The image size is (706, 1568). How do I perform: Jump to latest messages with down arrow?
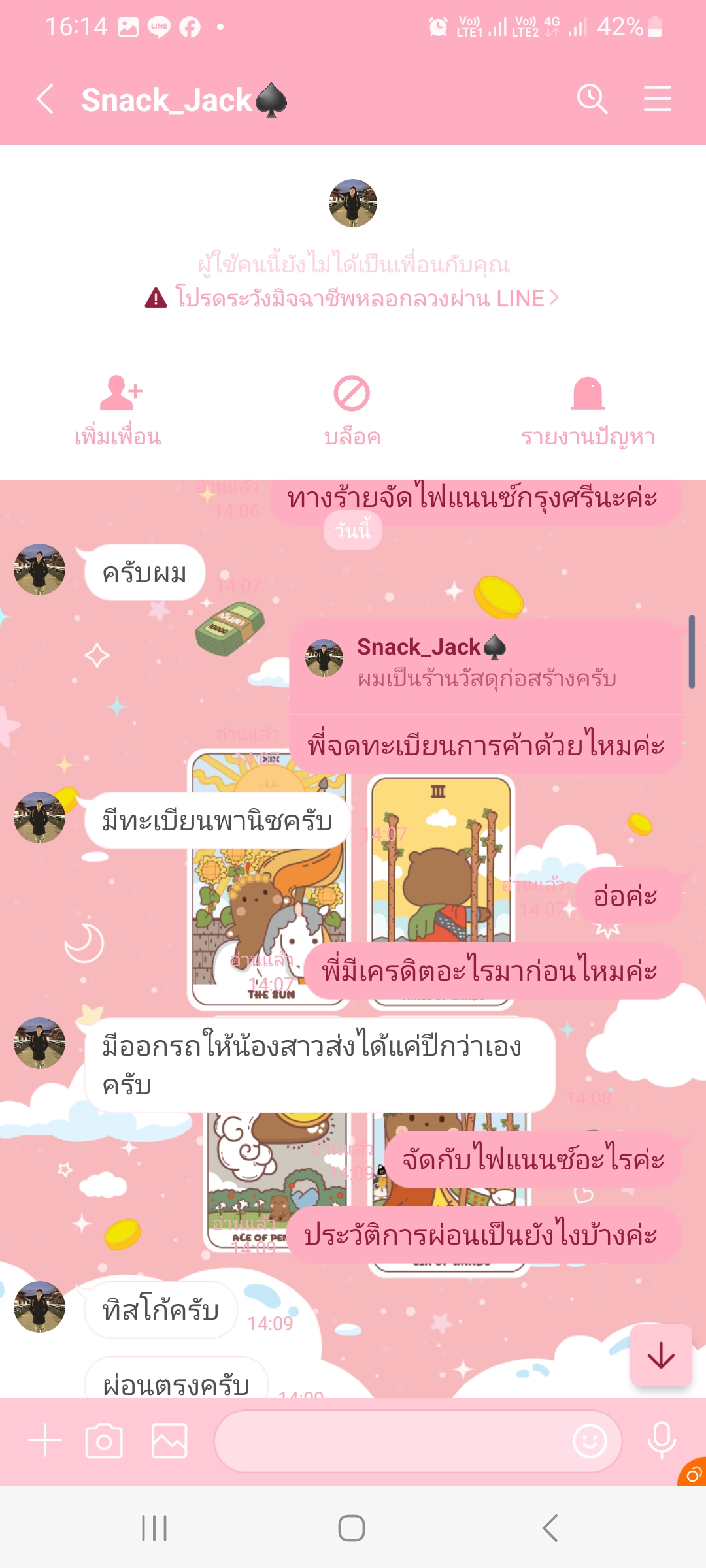pyautogui.click(x=661, y=1356)
